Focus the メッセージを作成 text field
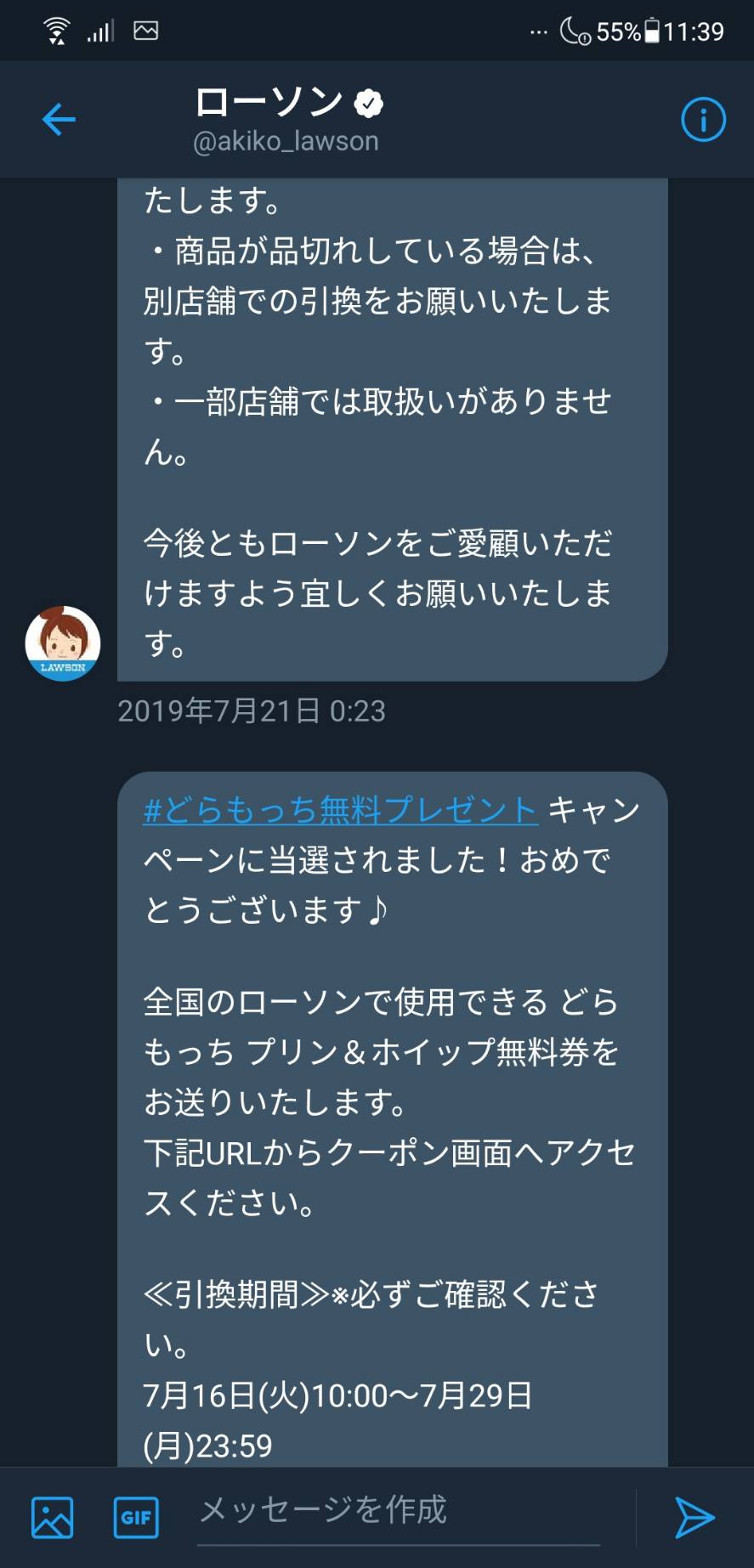The width and height of the screenshot is (754, 1568). pos(399,1515)
